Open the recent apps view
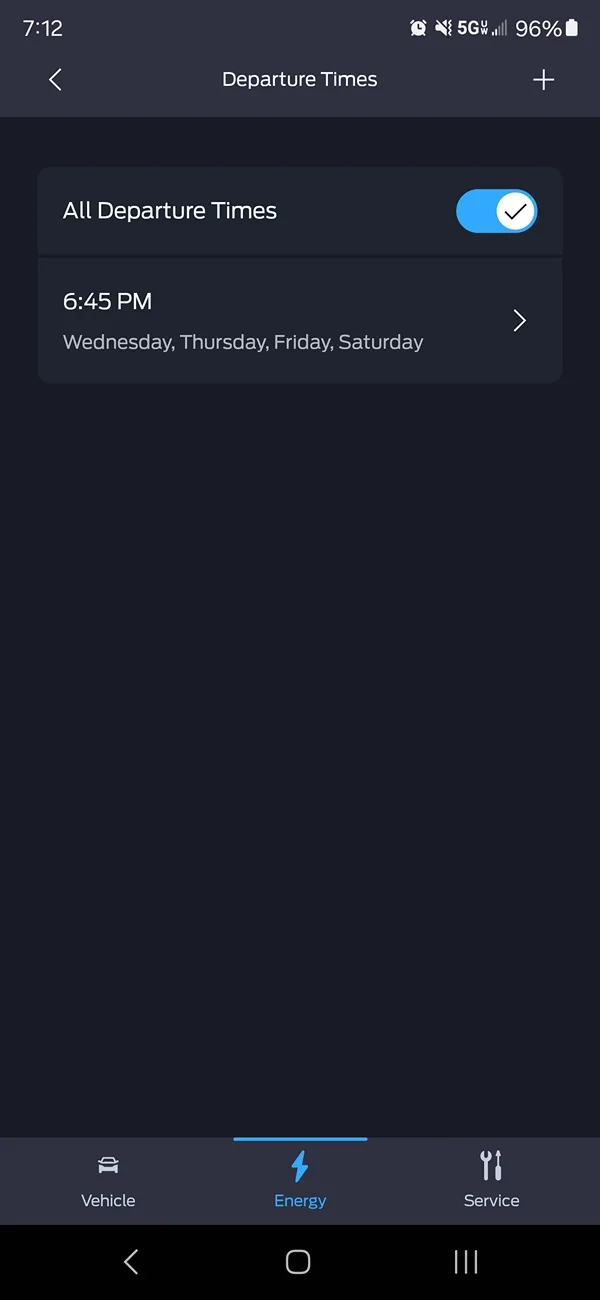The image size is (600, 1300). pyautogui.click(x=465, y=1262)
